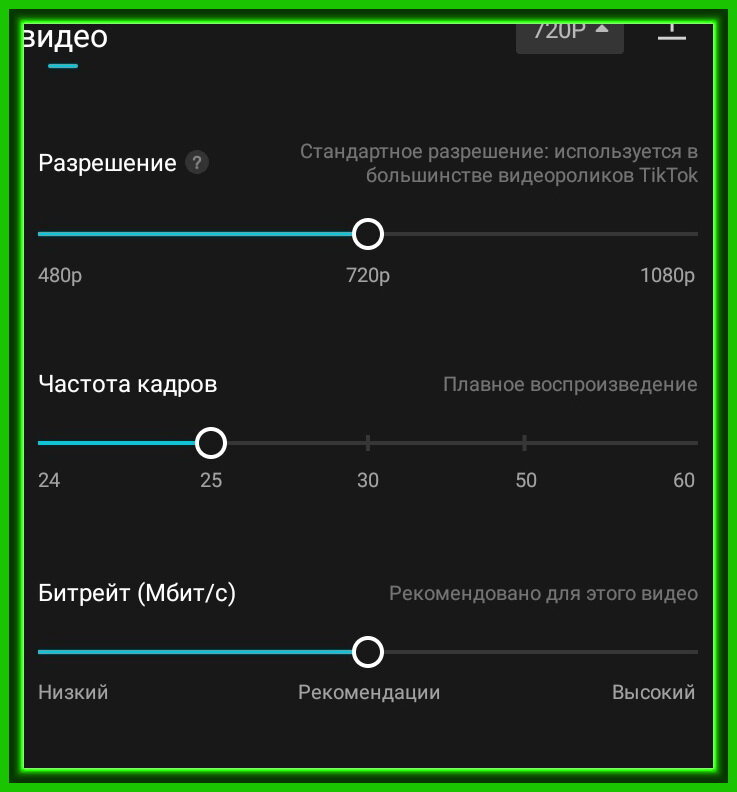The width and height of the screenshot is (737, 792).
Task: Set resolution to 480p
Action: click(x=58, y=275)
